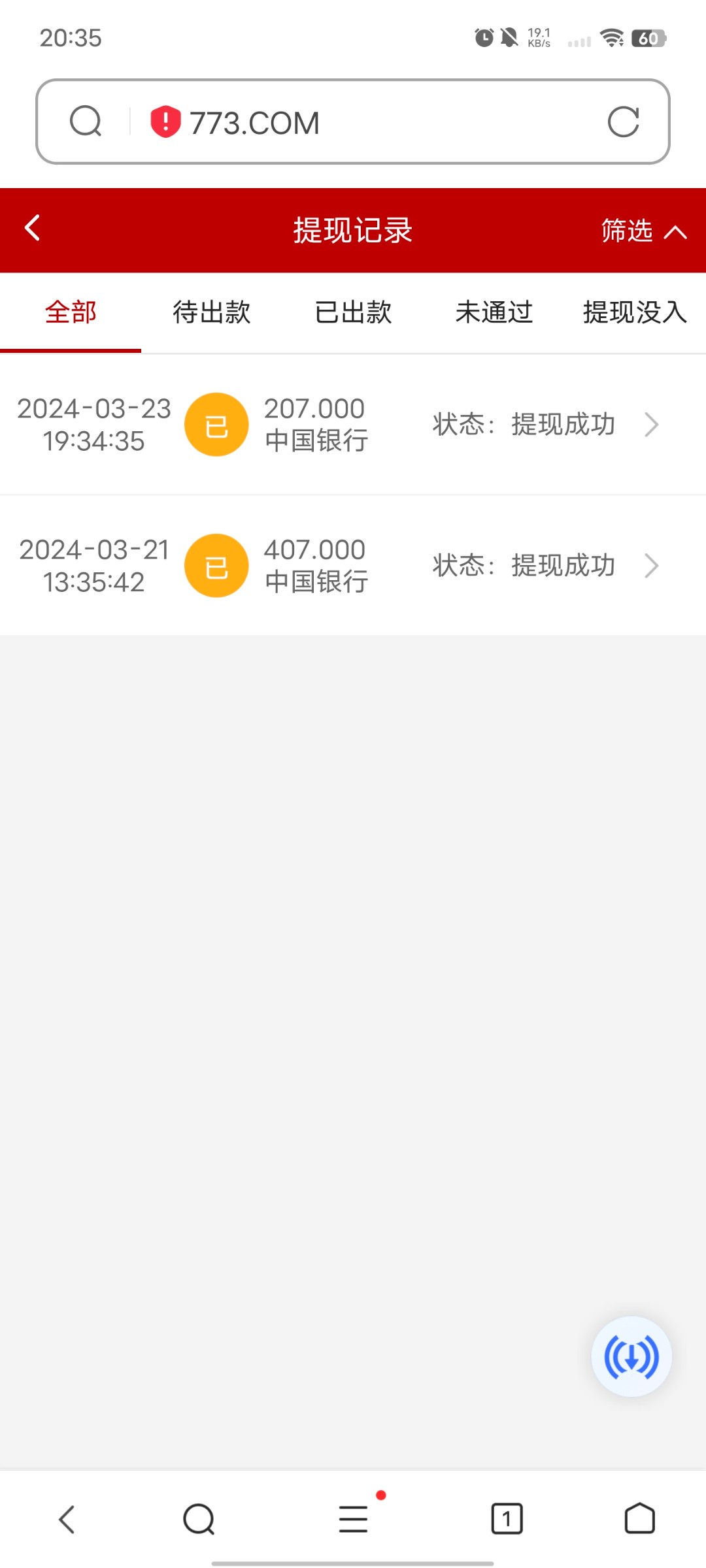Expand the 筛选 filter
706x1568 pixels.
point(643,231)
